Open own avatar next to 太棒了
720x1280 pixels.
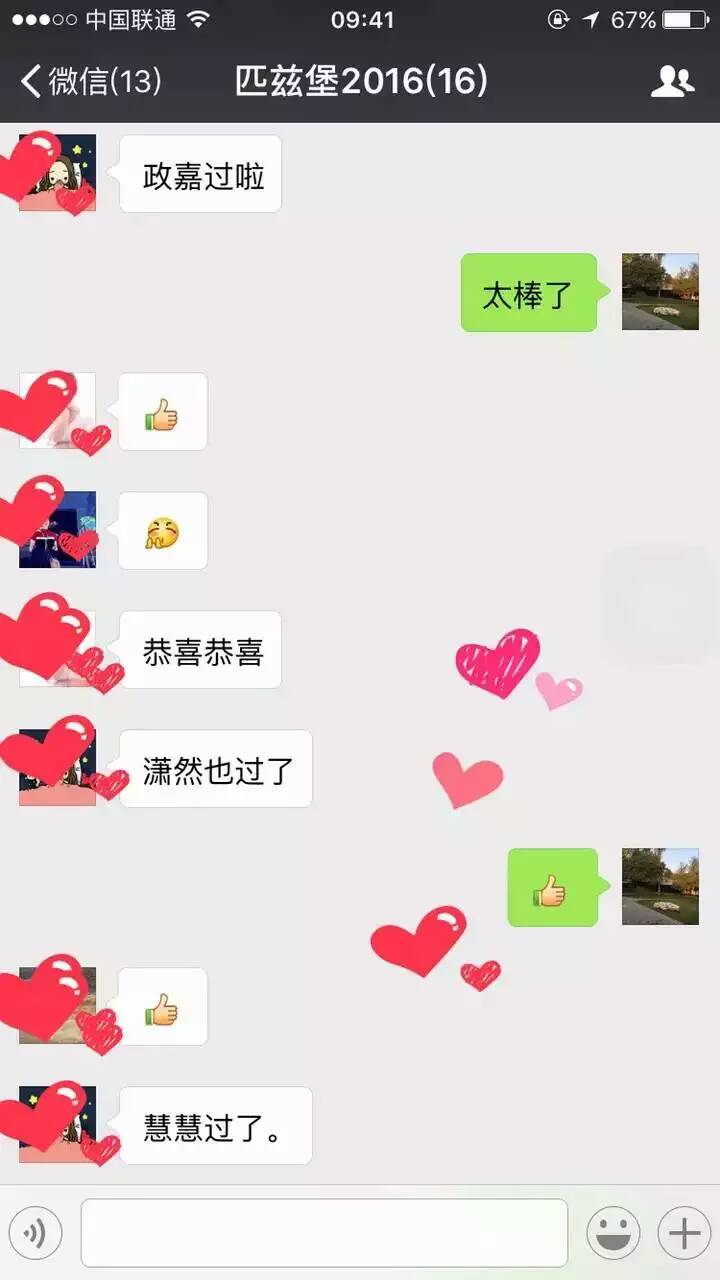(660, 291)
